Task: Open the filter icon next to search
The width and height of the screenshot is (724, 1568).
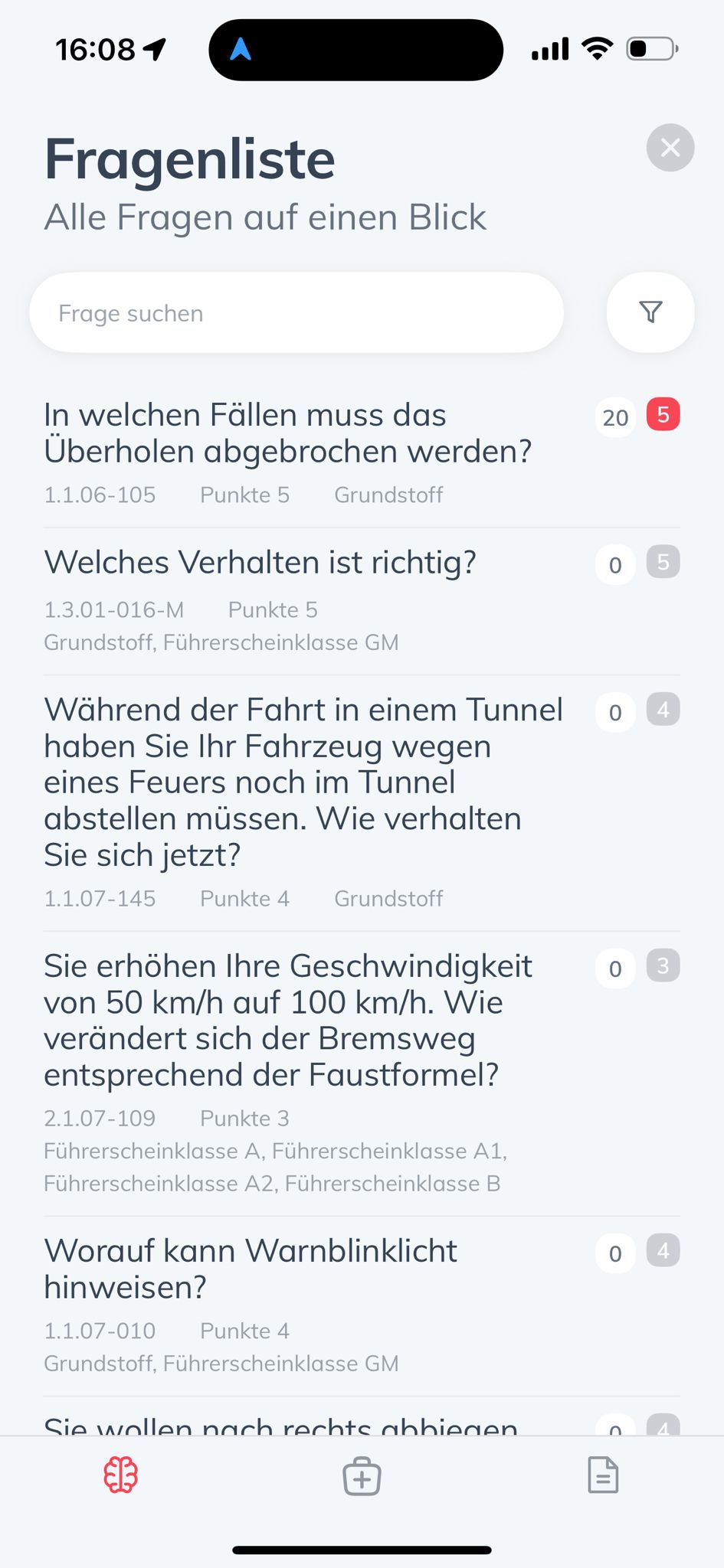Action: 650,312
